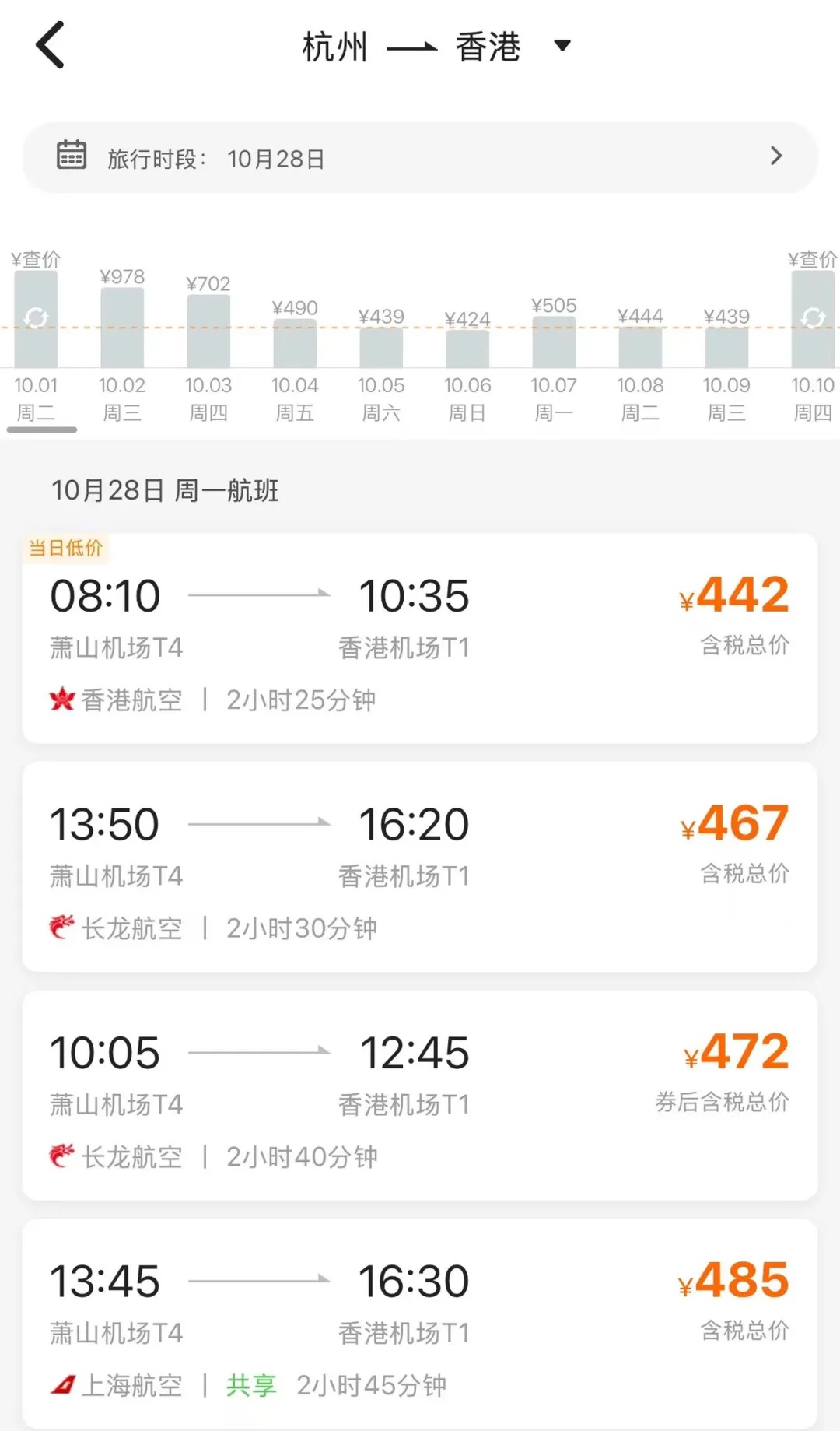Tap the back arrow at top left
This screenshot has width=840, height=1431.
49,44
